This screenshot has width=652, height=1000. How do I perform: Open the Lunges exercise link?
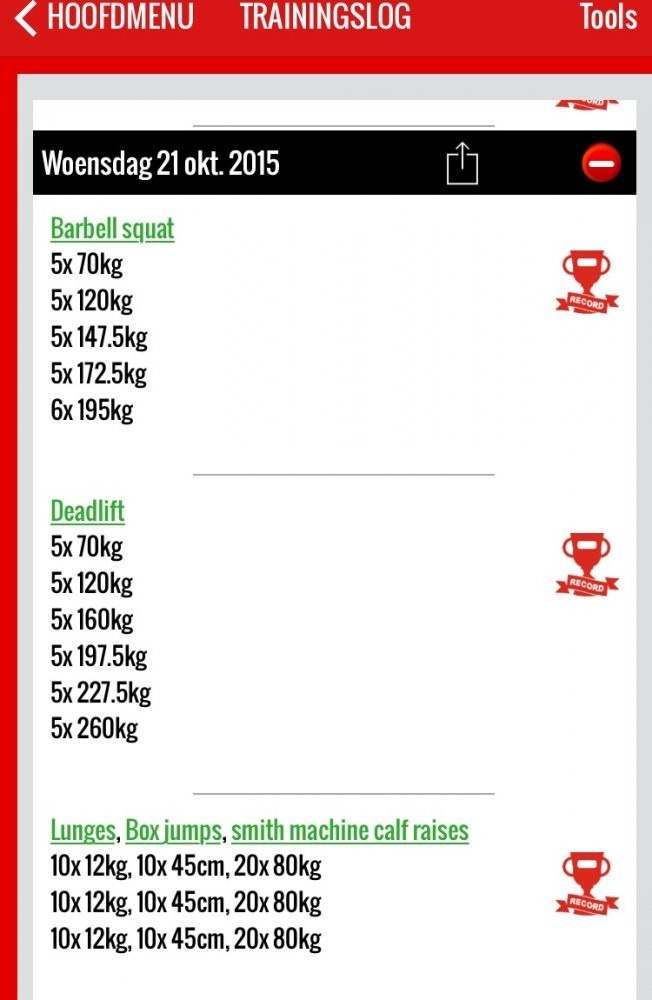click(x=83, y=830)
